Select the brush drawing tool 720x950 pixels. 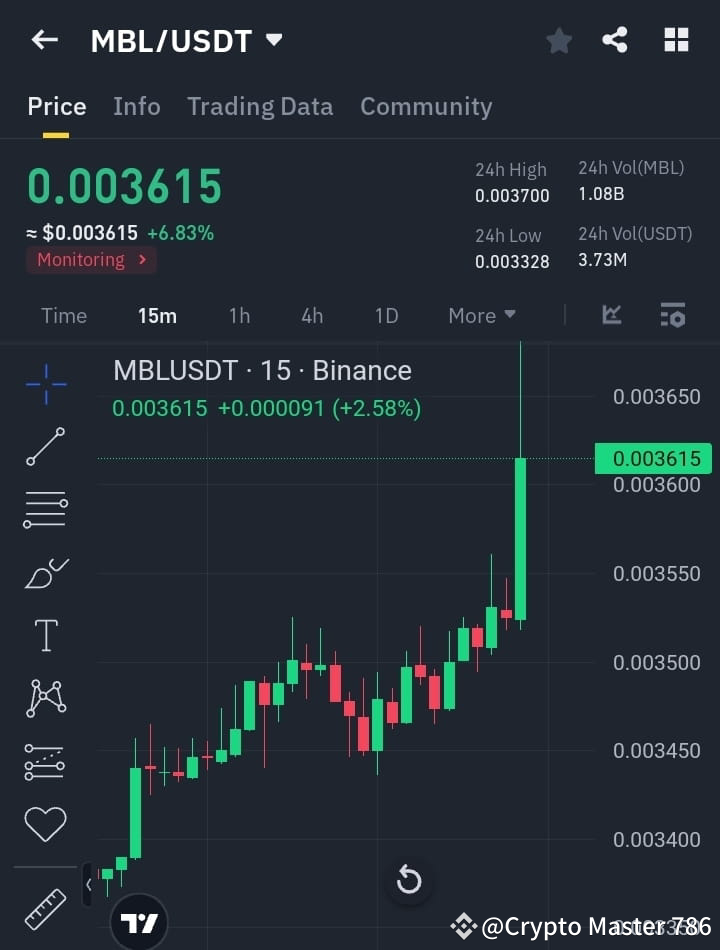click(45, 572)
